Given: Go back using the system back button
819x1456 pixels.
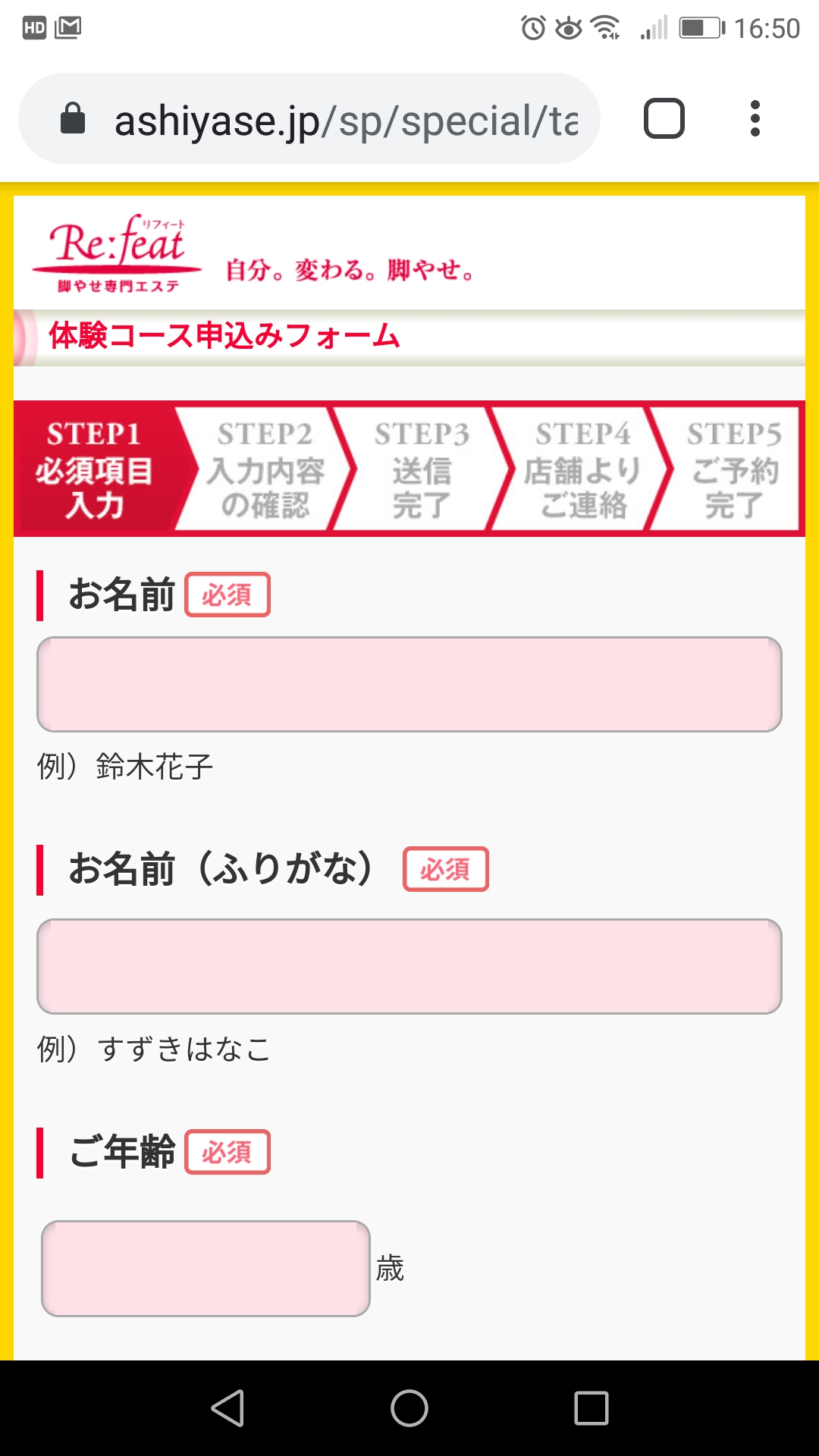Looking at the screenshot, I should 227,1408.
